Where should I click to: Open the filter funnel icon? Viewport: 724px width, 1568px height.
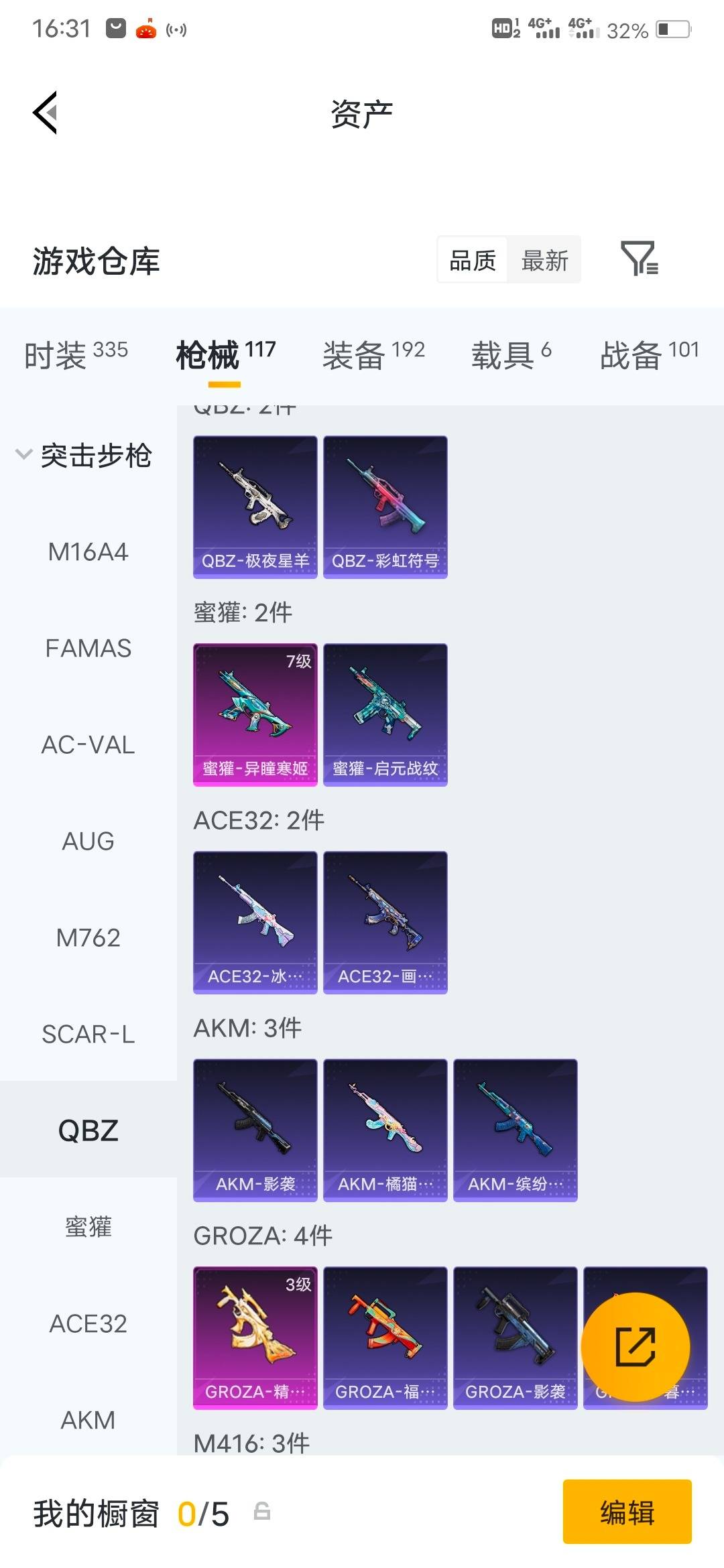(x=640, y=260)
